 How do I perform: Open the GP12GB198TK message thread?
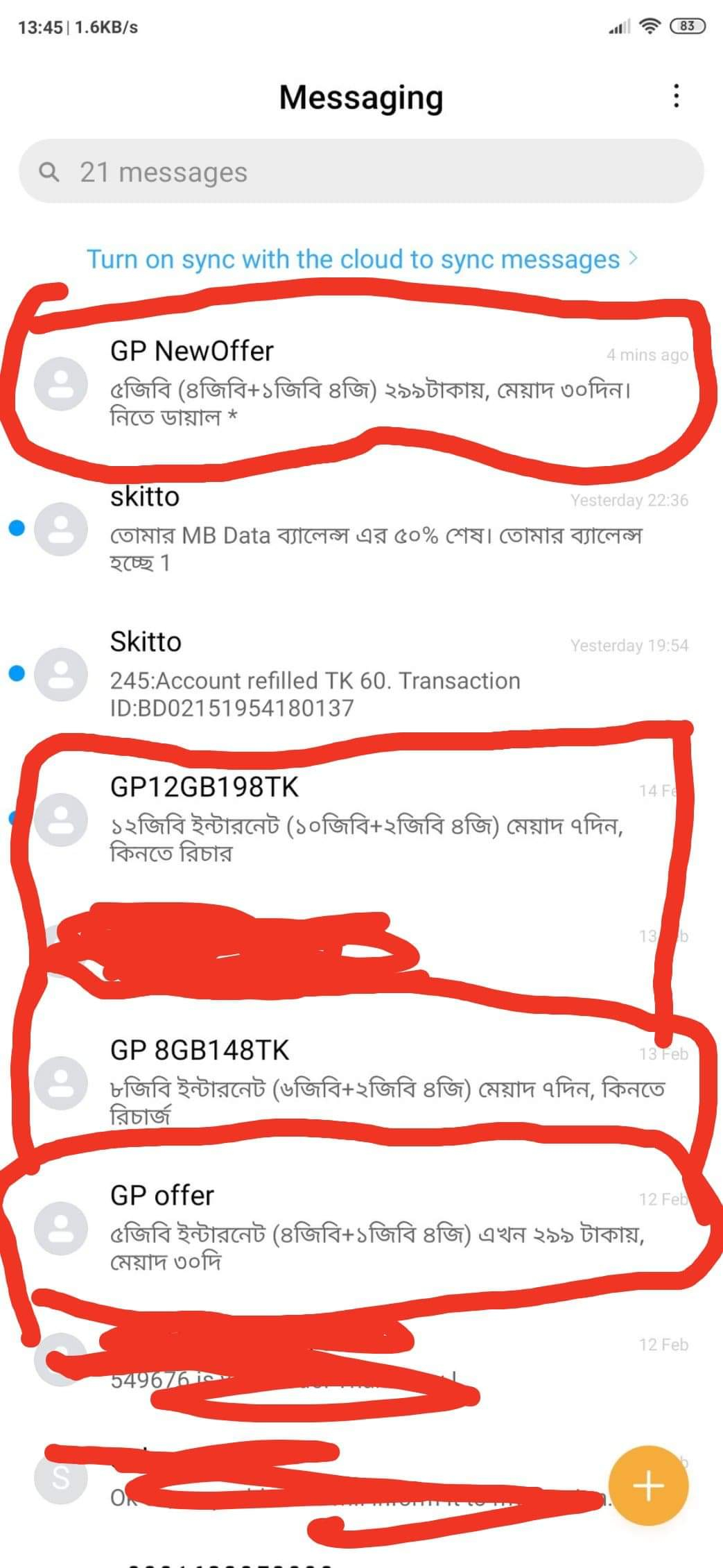tap(361, 820)
